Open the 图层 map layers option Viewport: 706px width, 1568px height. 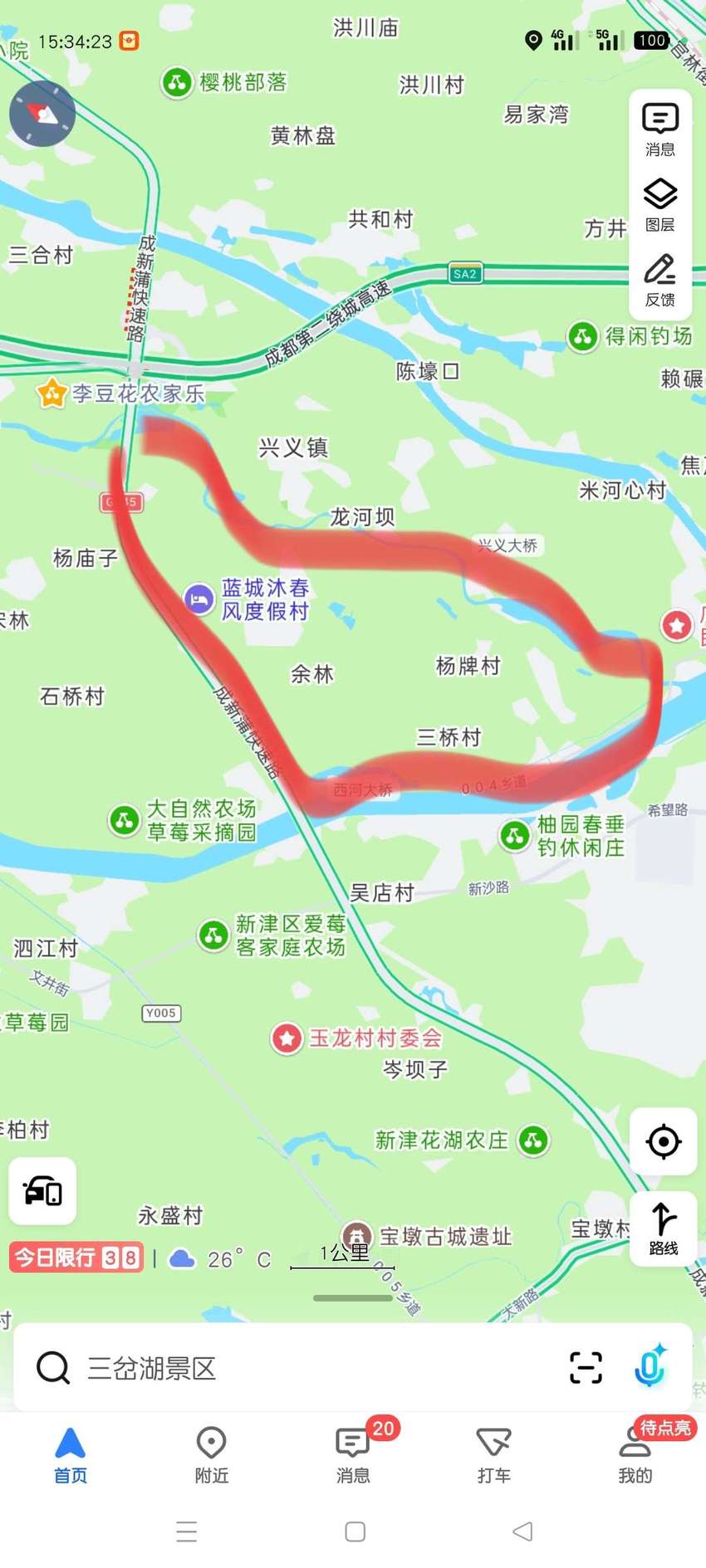click(x=660, y=205)
